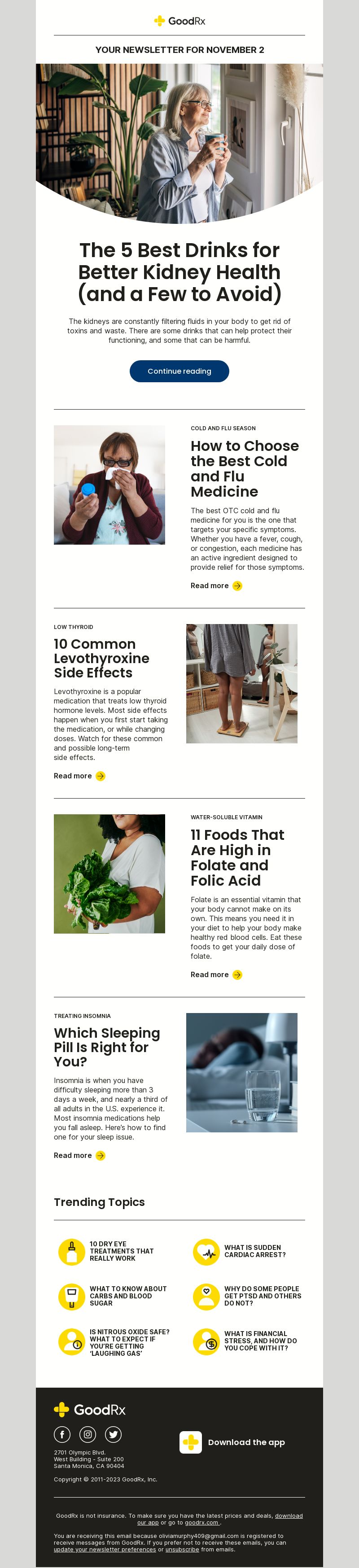This screenshot has width=359, height=1568.
Task: Tap update your newsletter preferences link
Action: click(104, 1549)
